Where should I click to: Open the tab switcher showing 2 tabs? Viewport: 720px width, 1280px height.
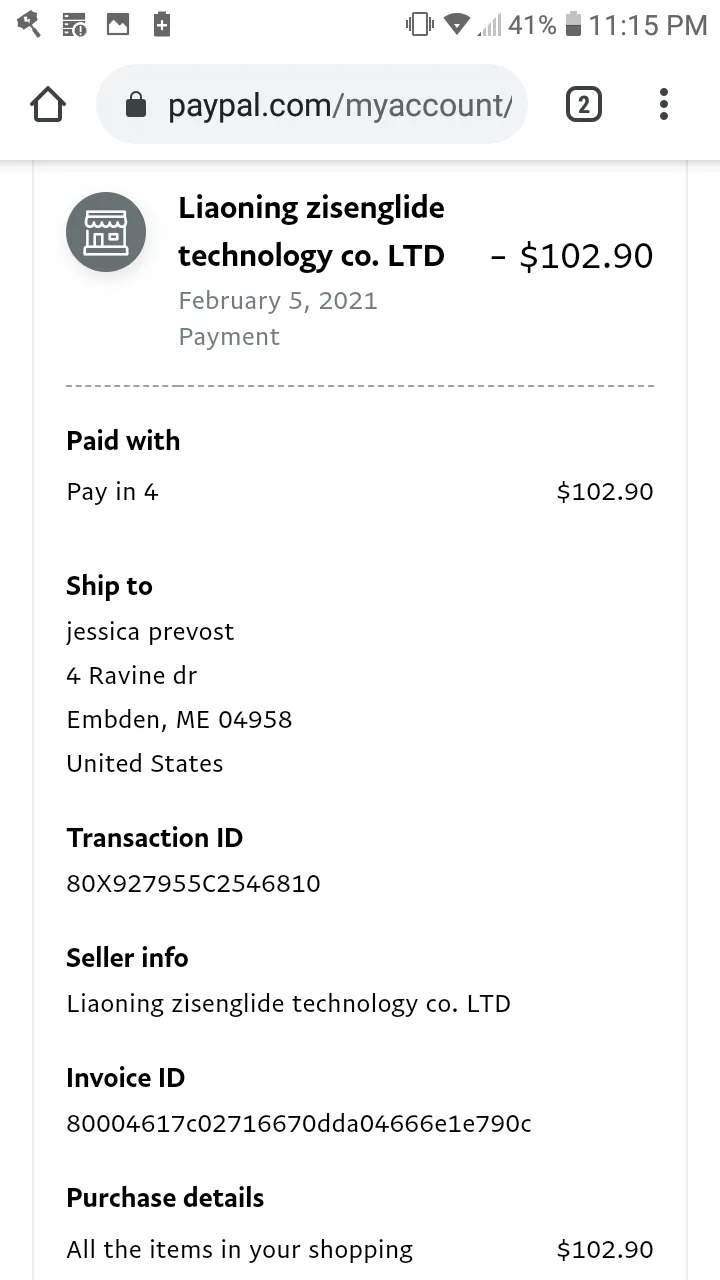584,104
